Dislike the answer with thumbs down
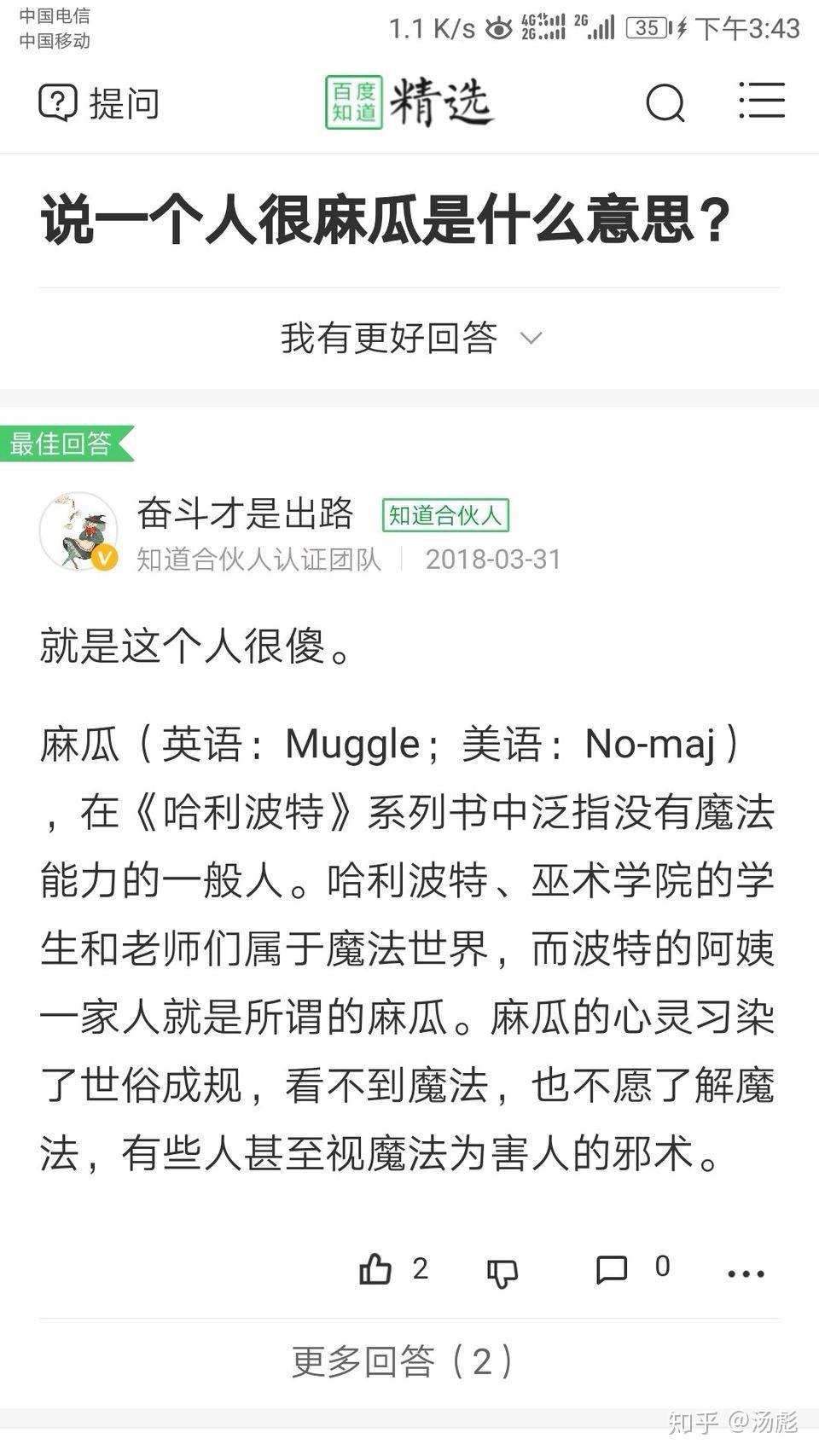Screen dimensions: 819x1456 pos(502,1273)
